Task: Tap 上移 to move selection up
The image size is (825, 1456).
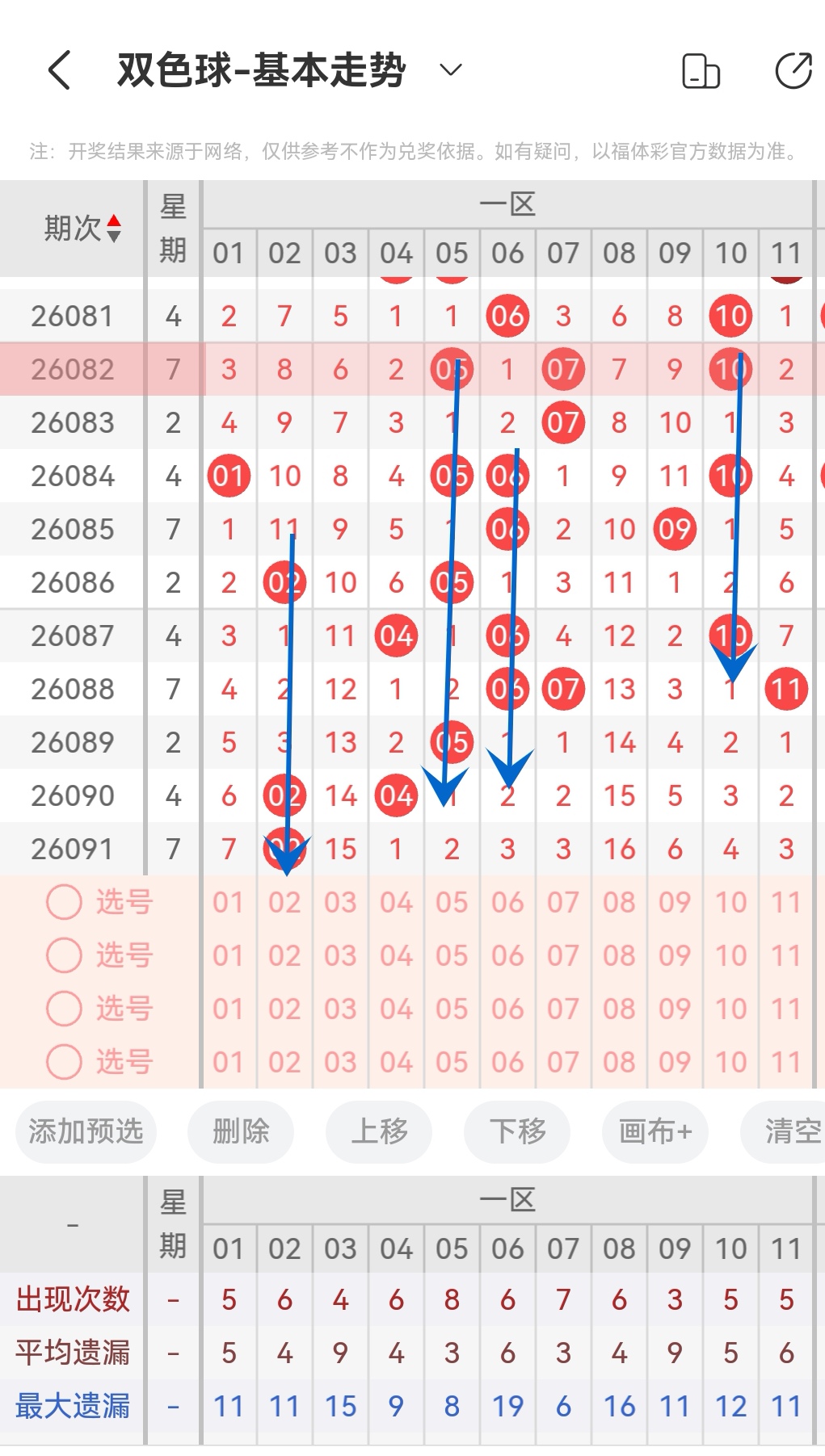Action: click(379, 1131)
